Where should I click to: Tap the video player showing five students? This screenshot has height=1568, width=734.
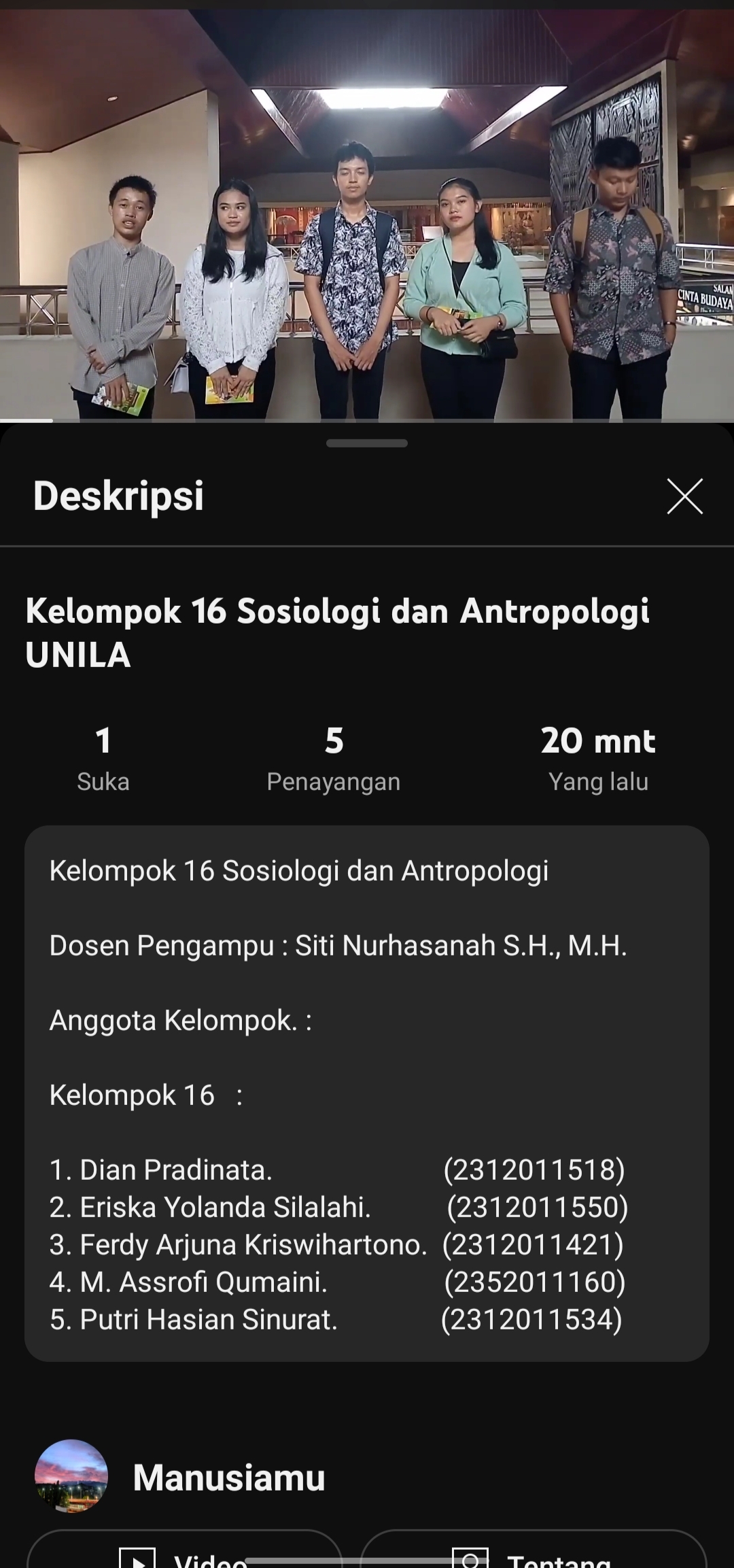click(x=367, y=215)
